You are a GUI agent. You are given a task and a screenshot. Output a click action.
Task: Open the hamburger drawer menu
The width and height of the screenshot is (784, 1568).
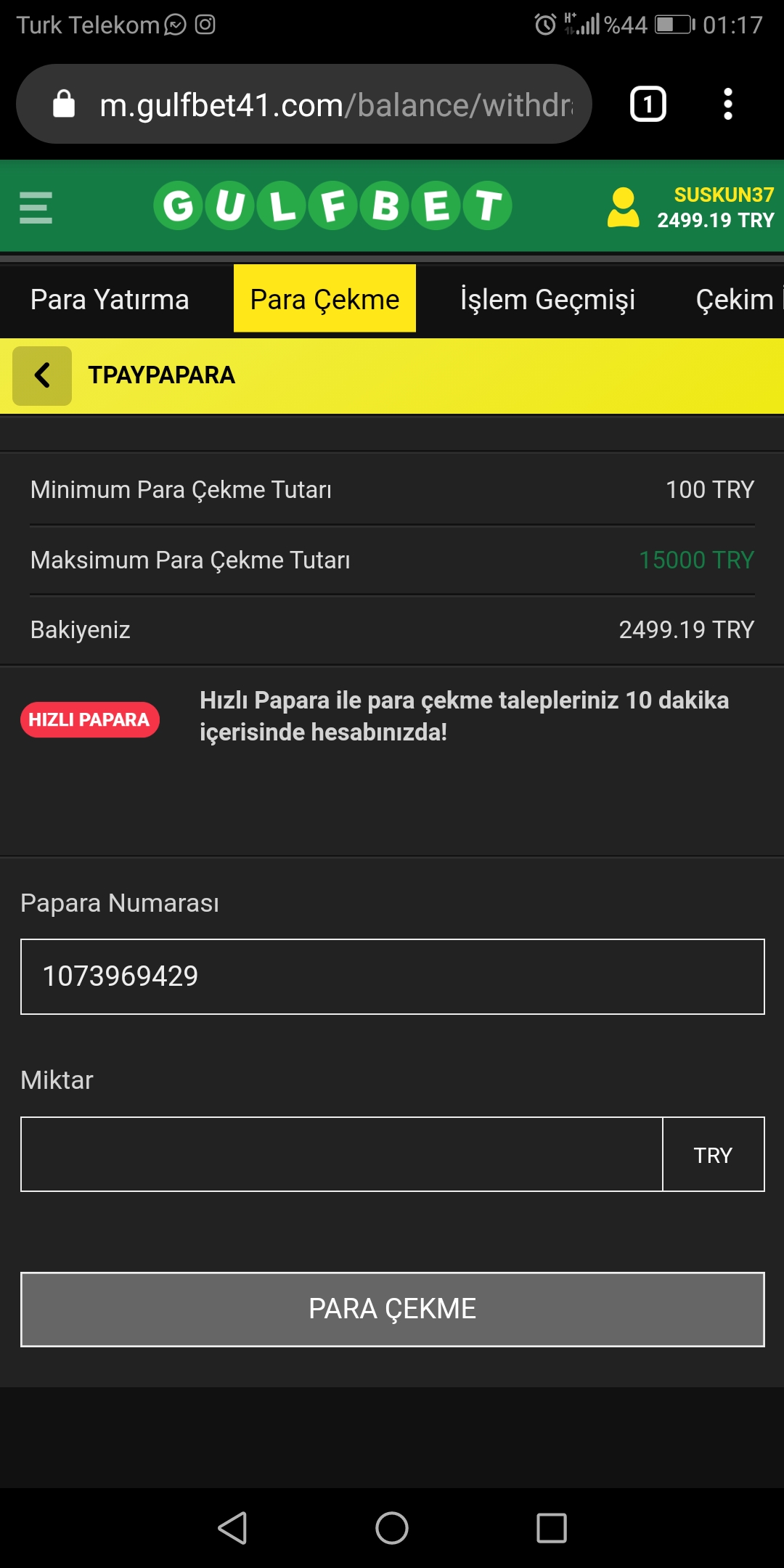pyautogui.click(x=36, y=208)
